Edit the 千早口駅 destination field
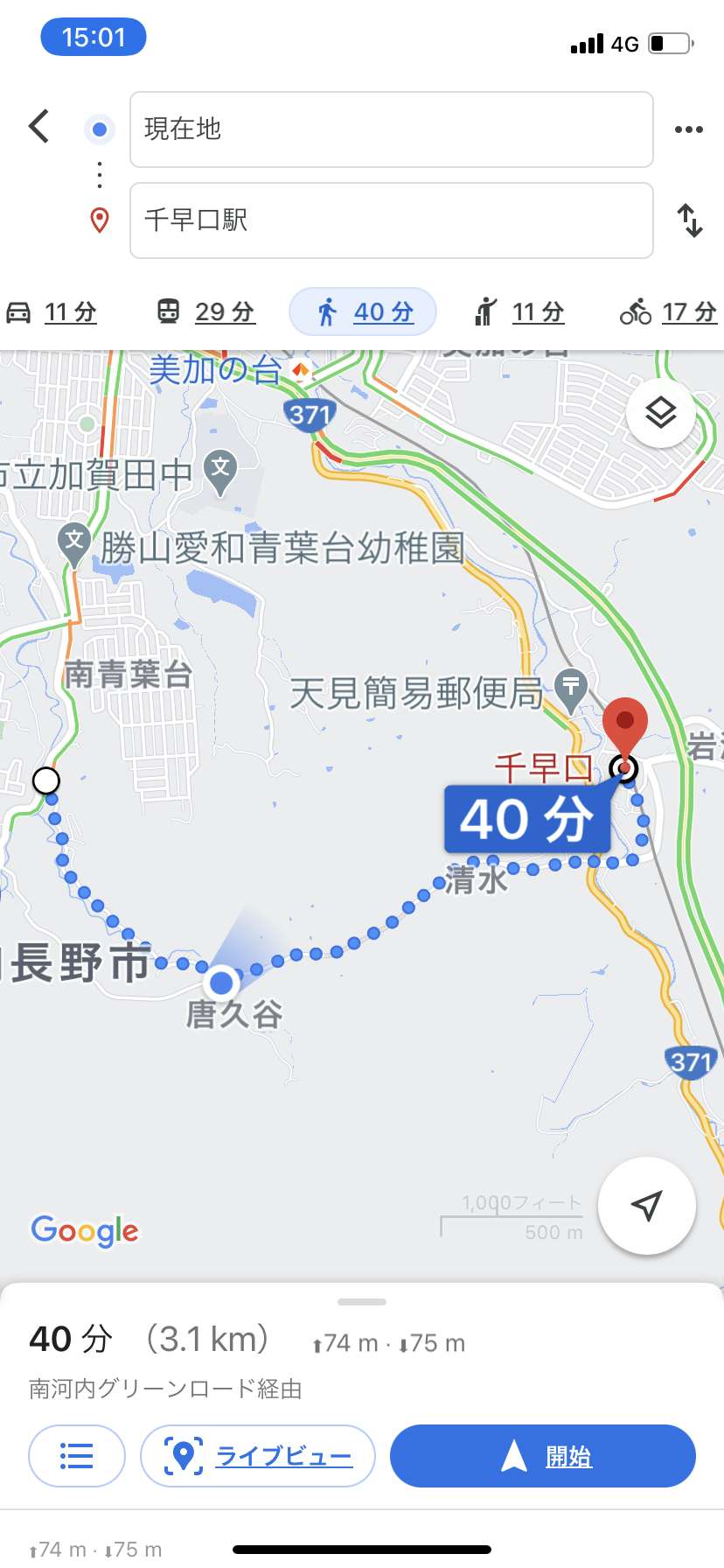724x1568 pixels. (391, 220)
